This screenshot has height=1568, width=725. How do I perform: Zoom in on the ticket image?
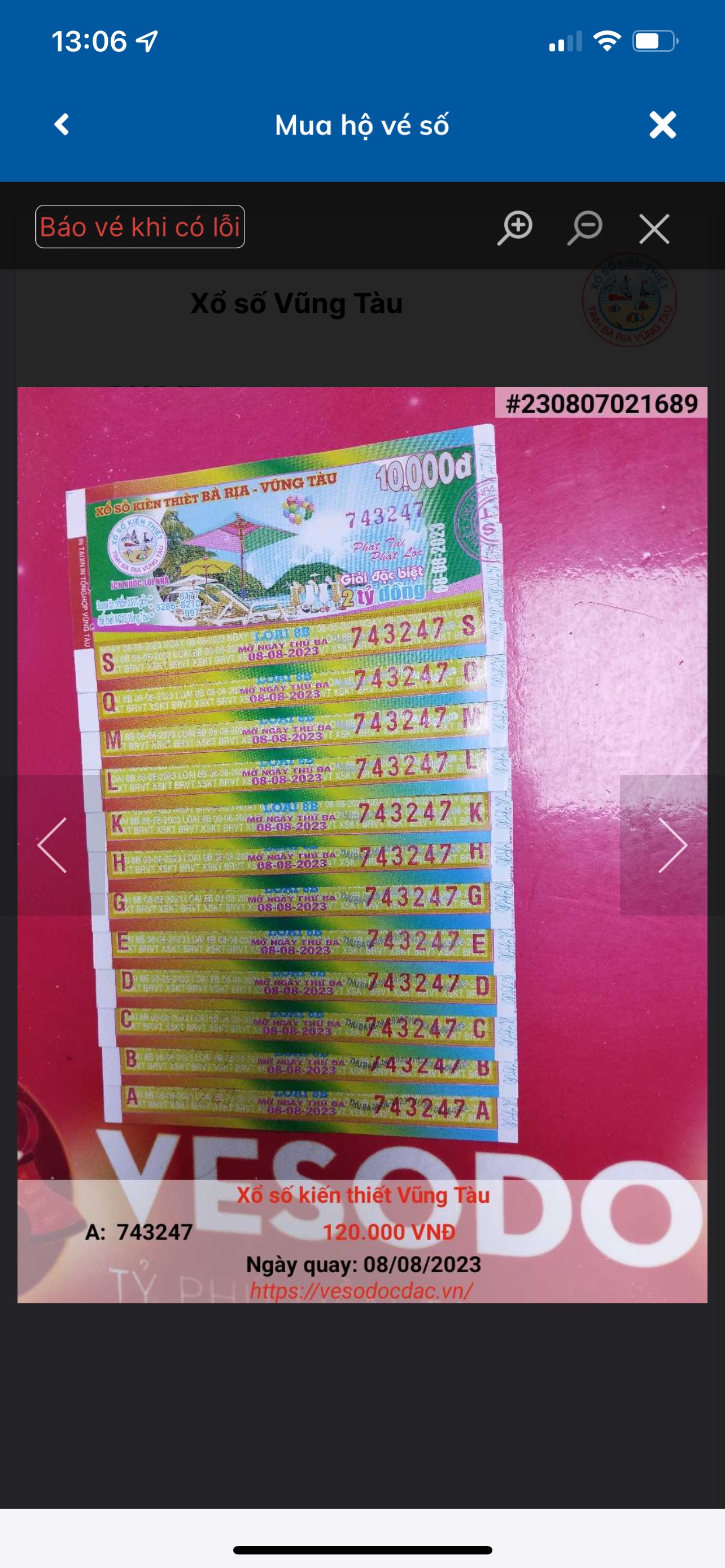pyautogui.click(x=515, y=228)
